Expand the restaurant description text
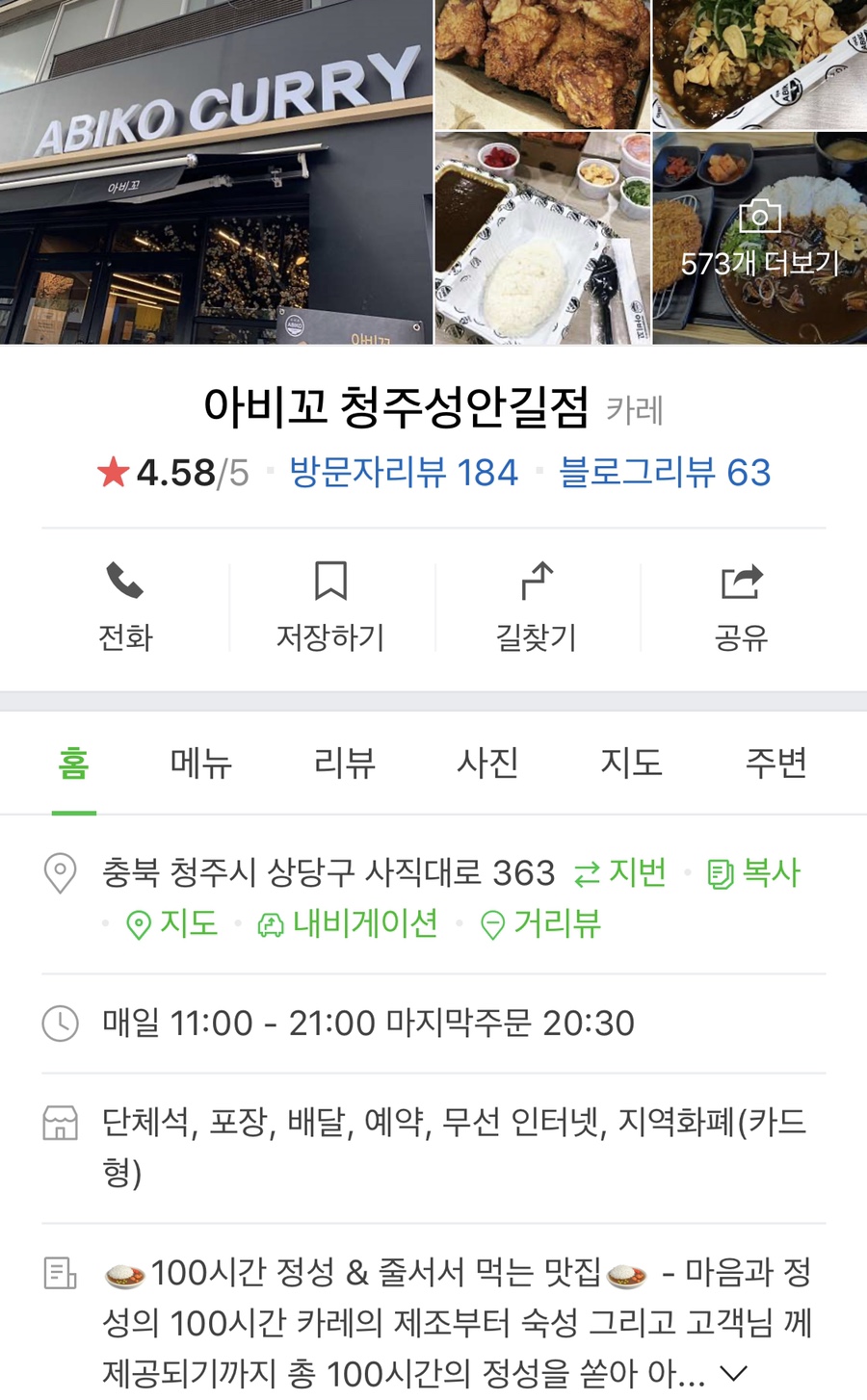This screenshot has height=1400, width=867. pos(735,1373)
